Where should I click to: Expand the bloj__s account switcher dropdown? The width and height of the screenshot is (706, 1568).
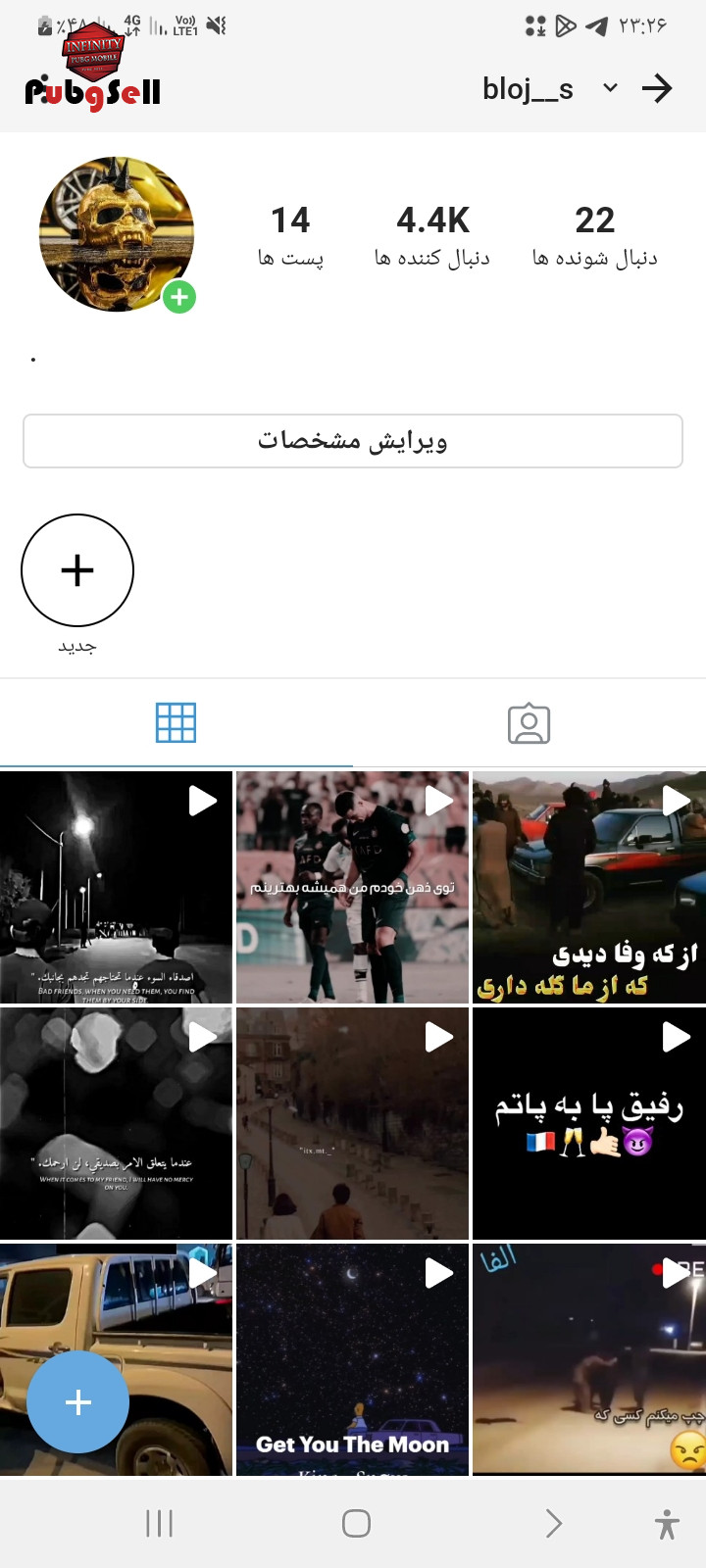[x=610, y=88]
